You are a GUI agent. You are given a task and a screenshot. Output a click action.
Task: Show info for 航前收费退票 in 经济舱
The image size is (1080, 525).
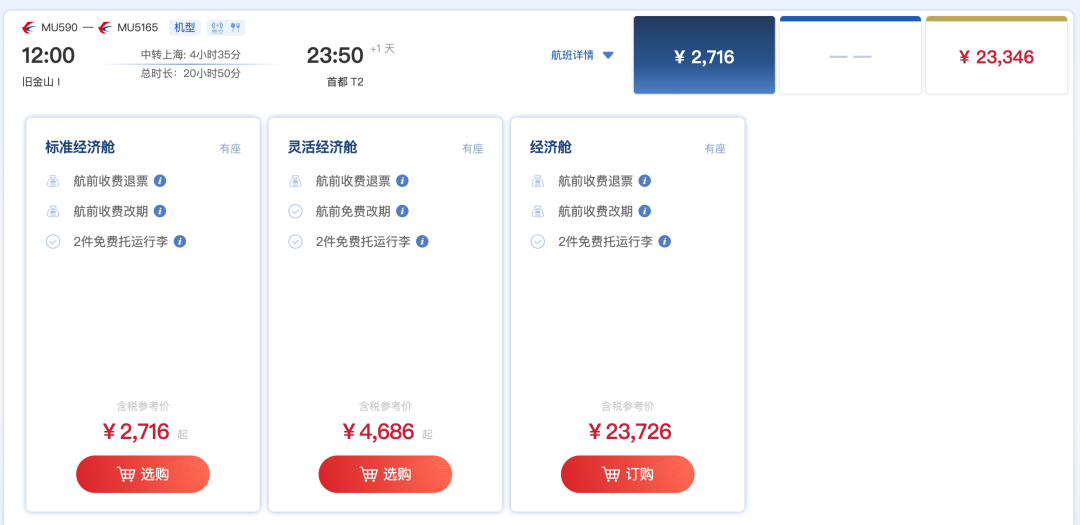click(645, 181)
